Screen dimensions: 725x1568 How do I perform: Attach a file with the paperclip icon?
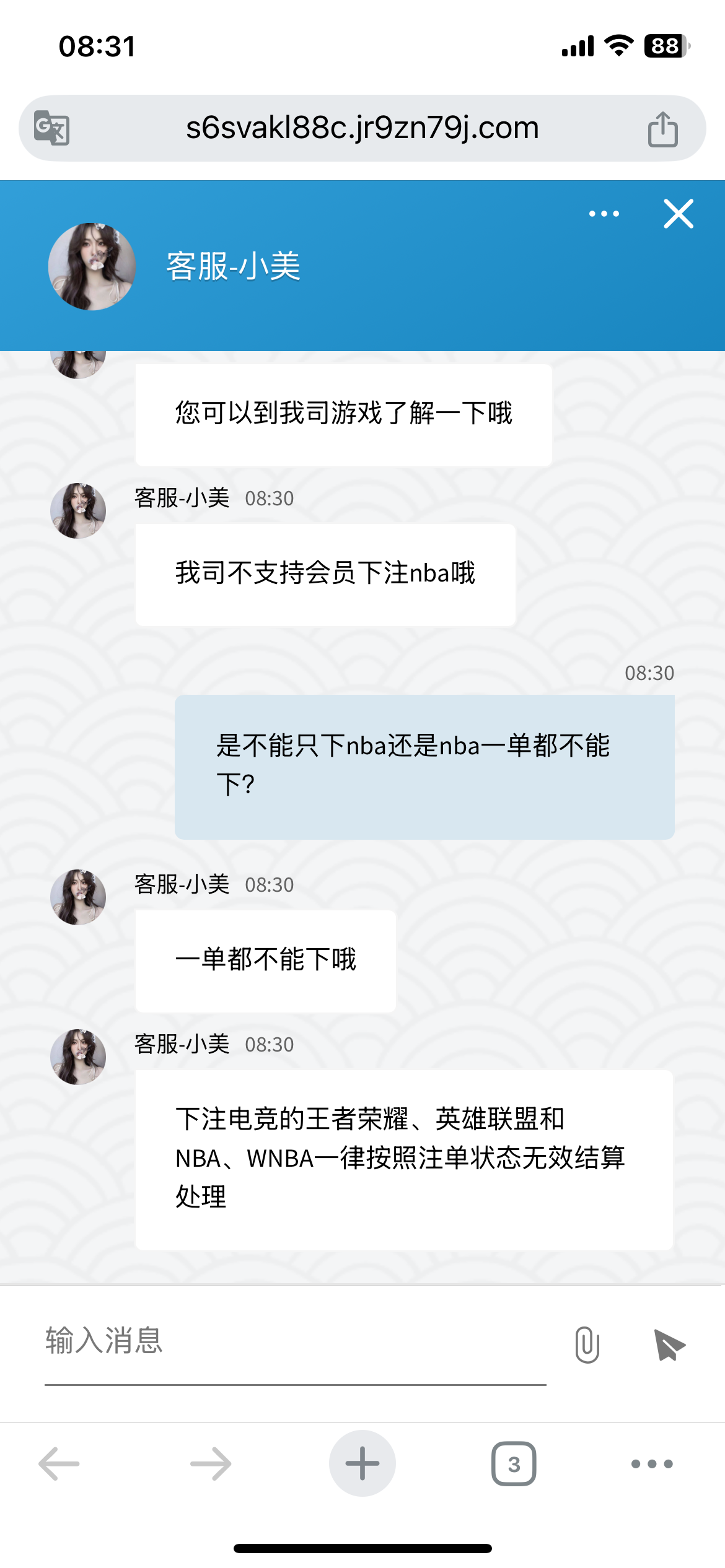point(587,1344)
